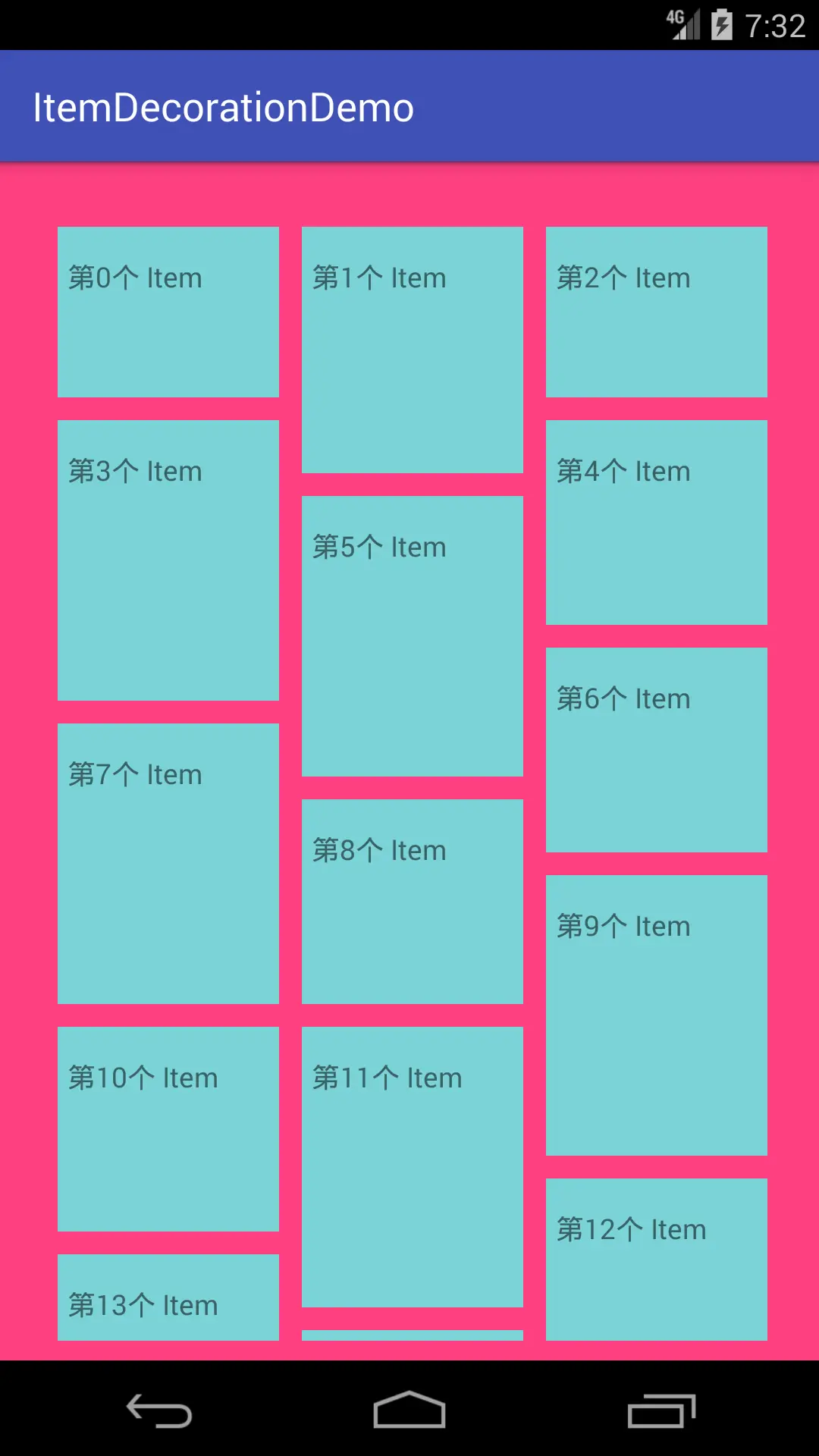819x1456 pixels.
Task: Open the recent apps overview
Action: [661, 1411]
